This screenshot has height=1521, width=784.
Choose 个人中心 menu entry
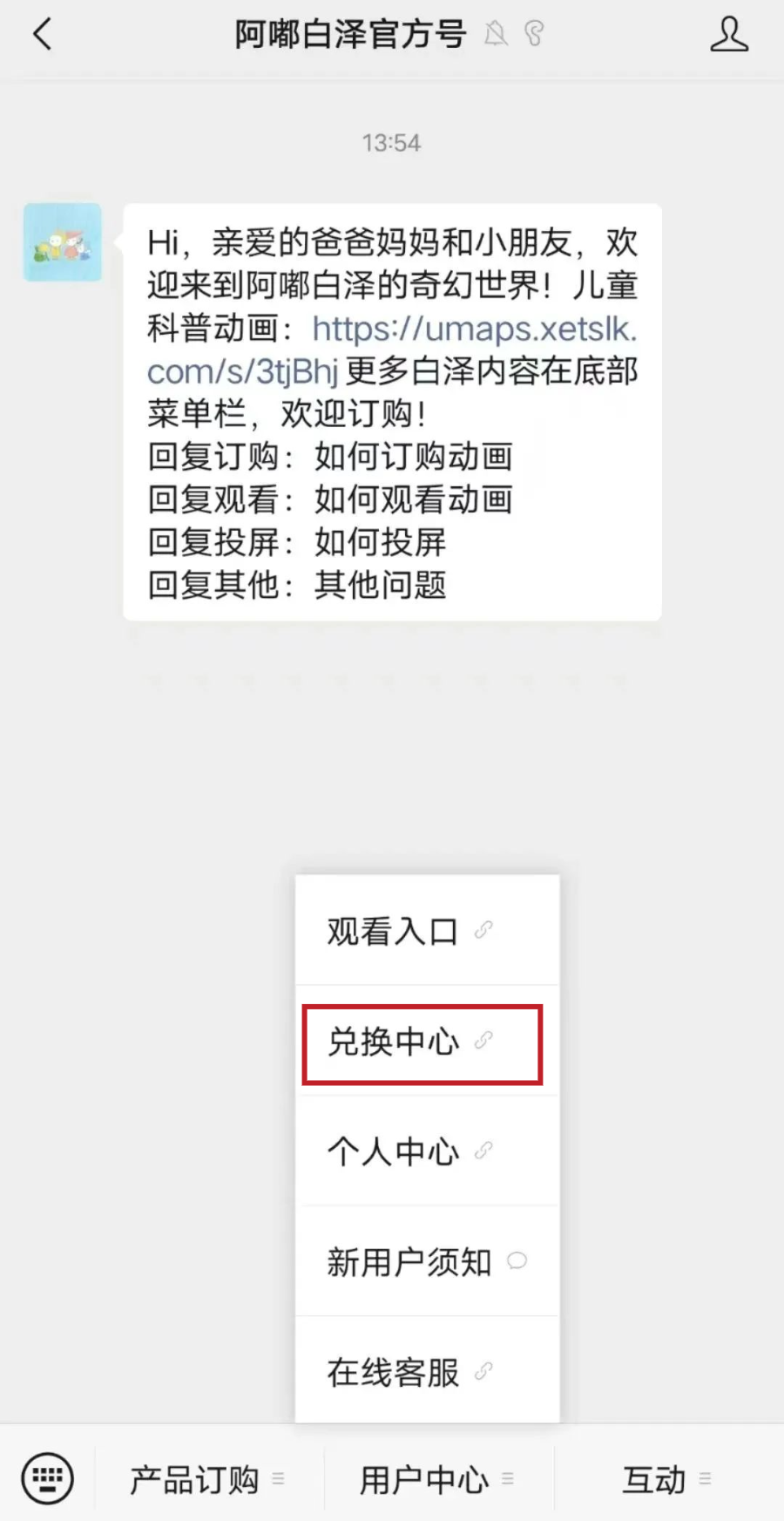427,1151
